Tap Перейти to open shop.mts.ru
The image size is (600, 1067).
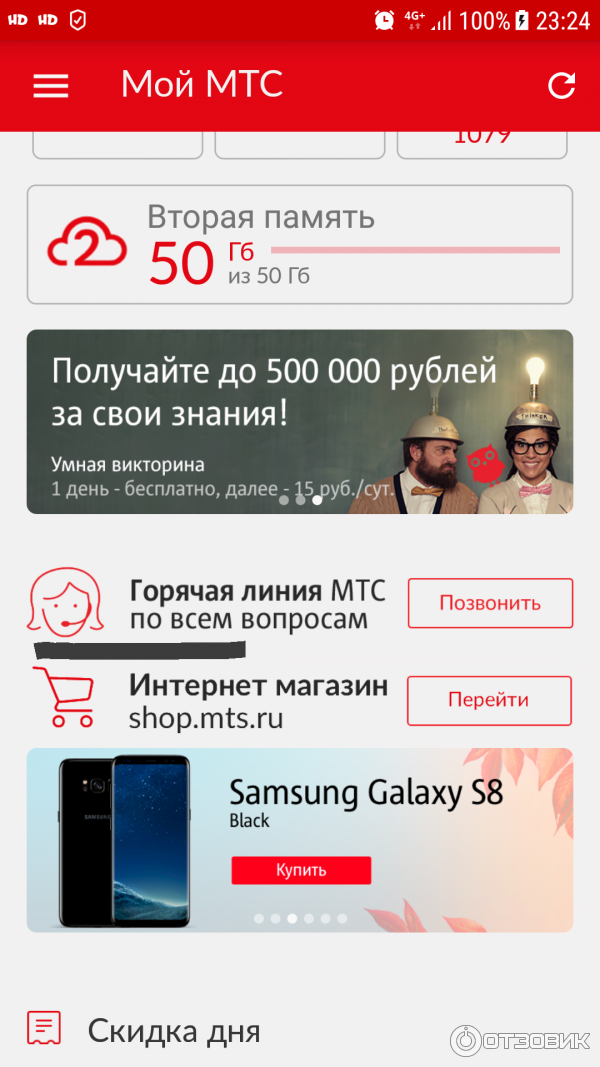tap(488, 700)
